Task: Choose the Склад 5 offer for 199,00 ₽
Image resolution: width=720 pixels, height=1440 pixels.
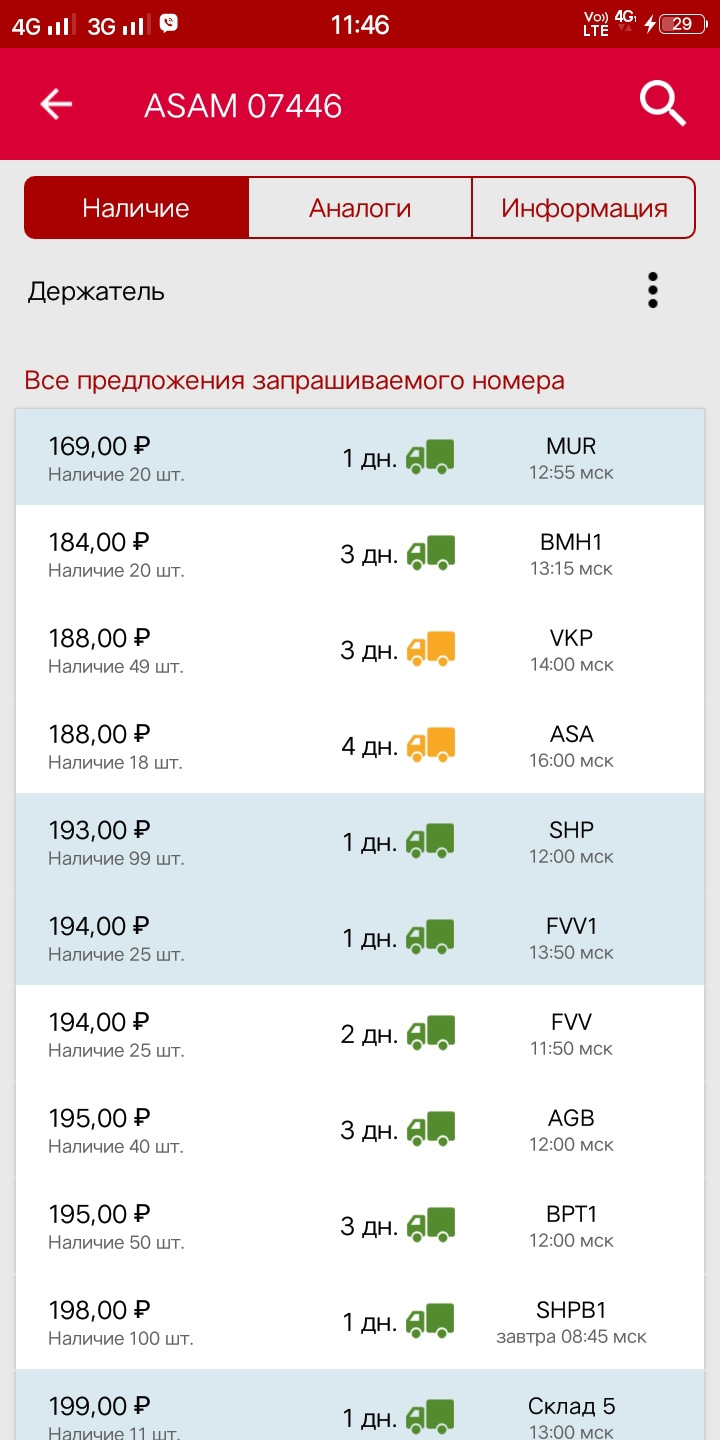Action: (360, 1410)
